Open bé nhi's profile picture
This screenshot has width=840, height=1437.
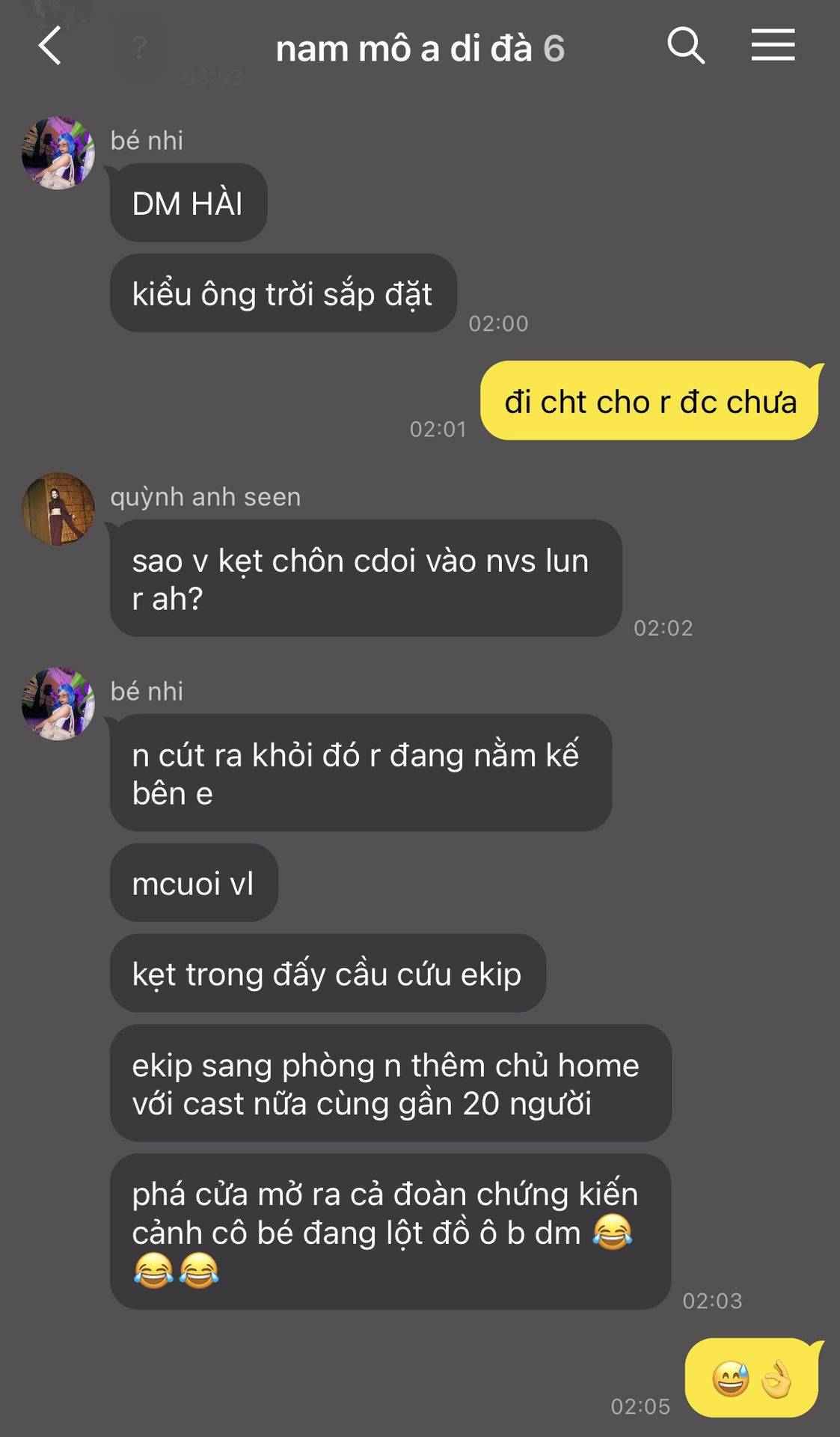pos(58,153)
